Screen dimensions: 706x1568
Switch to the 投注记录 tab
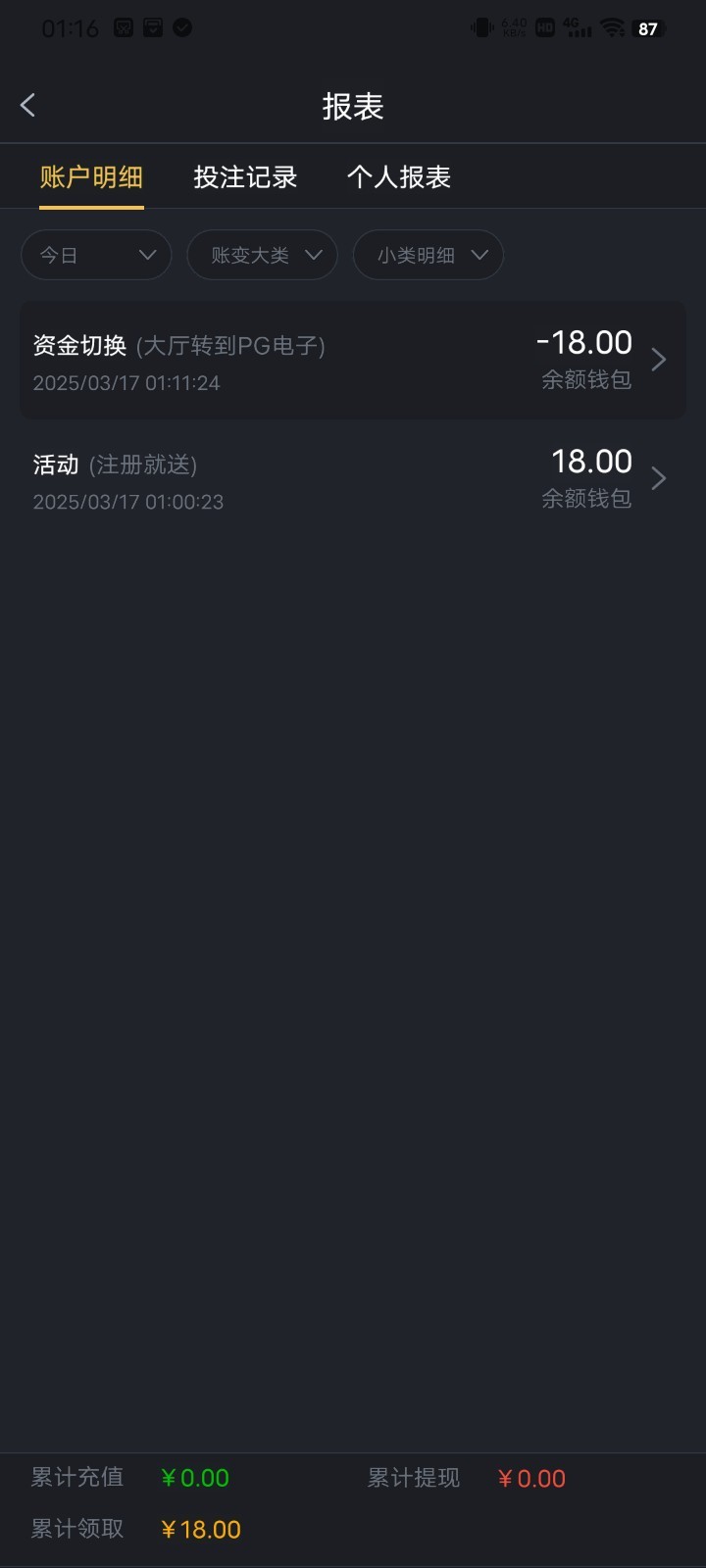coord(245,177)
